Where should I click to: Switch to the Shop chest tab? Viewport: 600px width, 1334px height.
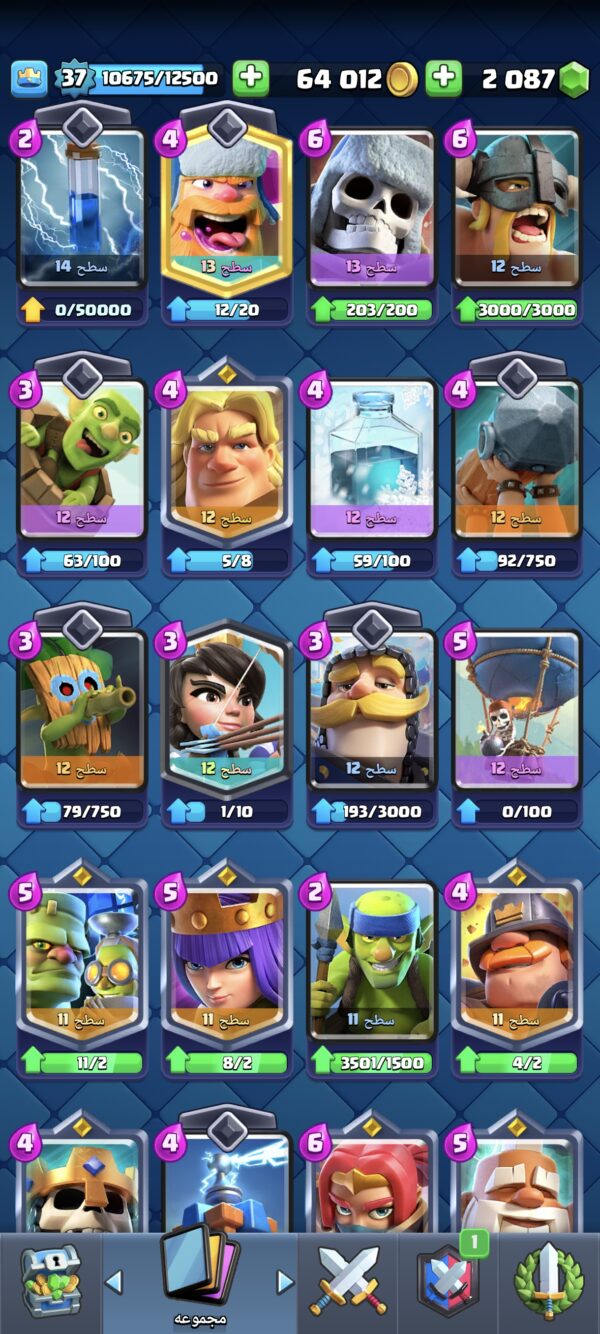tap(50, 1284)
